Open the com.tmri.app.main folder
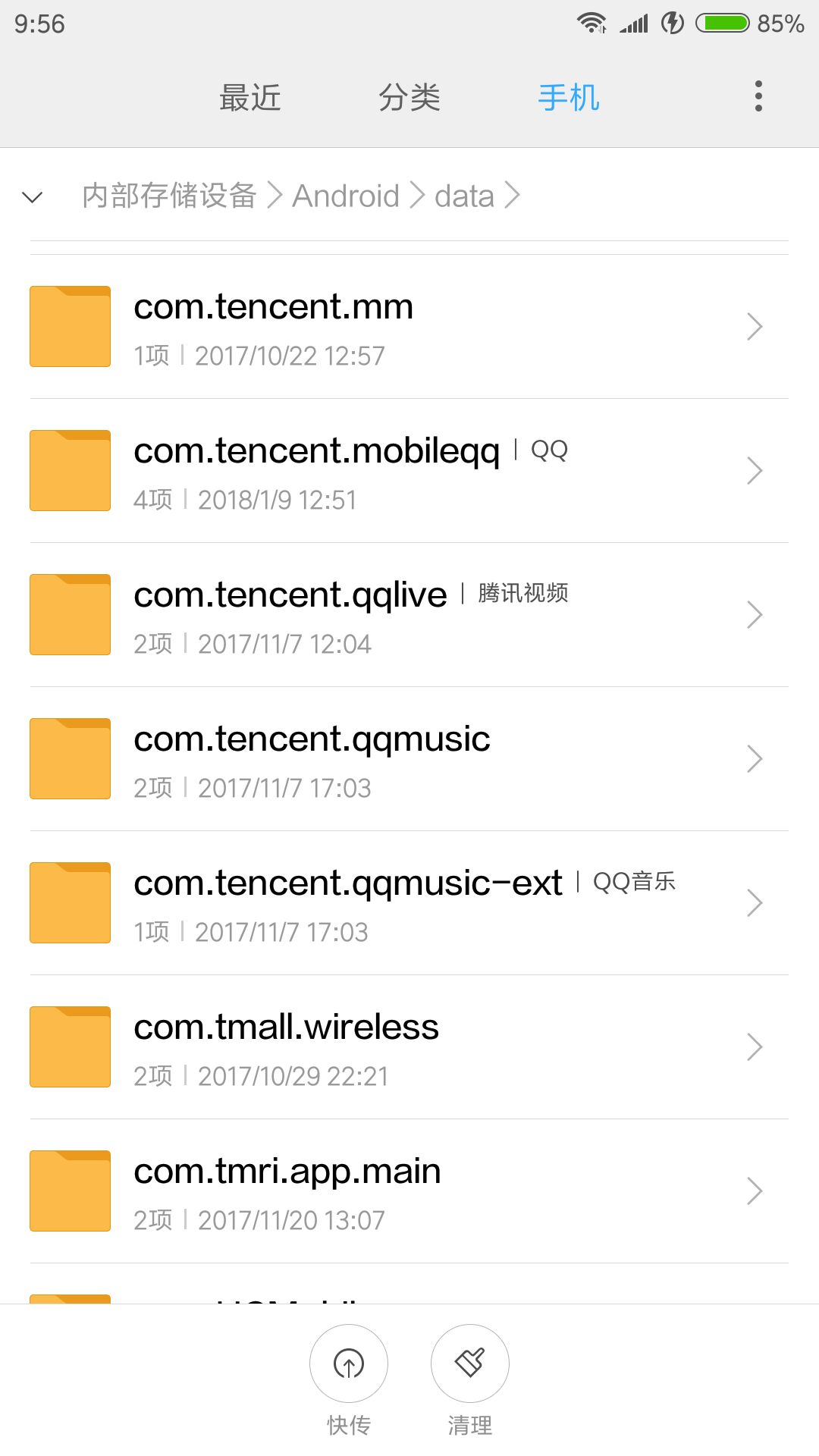 409,1191
